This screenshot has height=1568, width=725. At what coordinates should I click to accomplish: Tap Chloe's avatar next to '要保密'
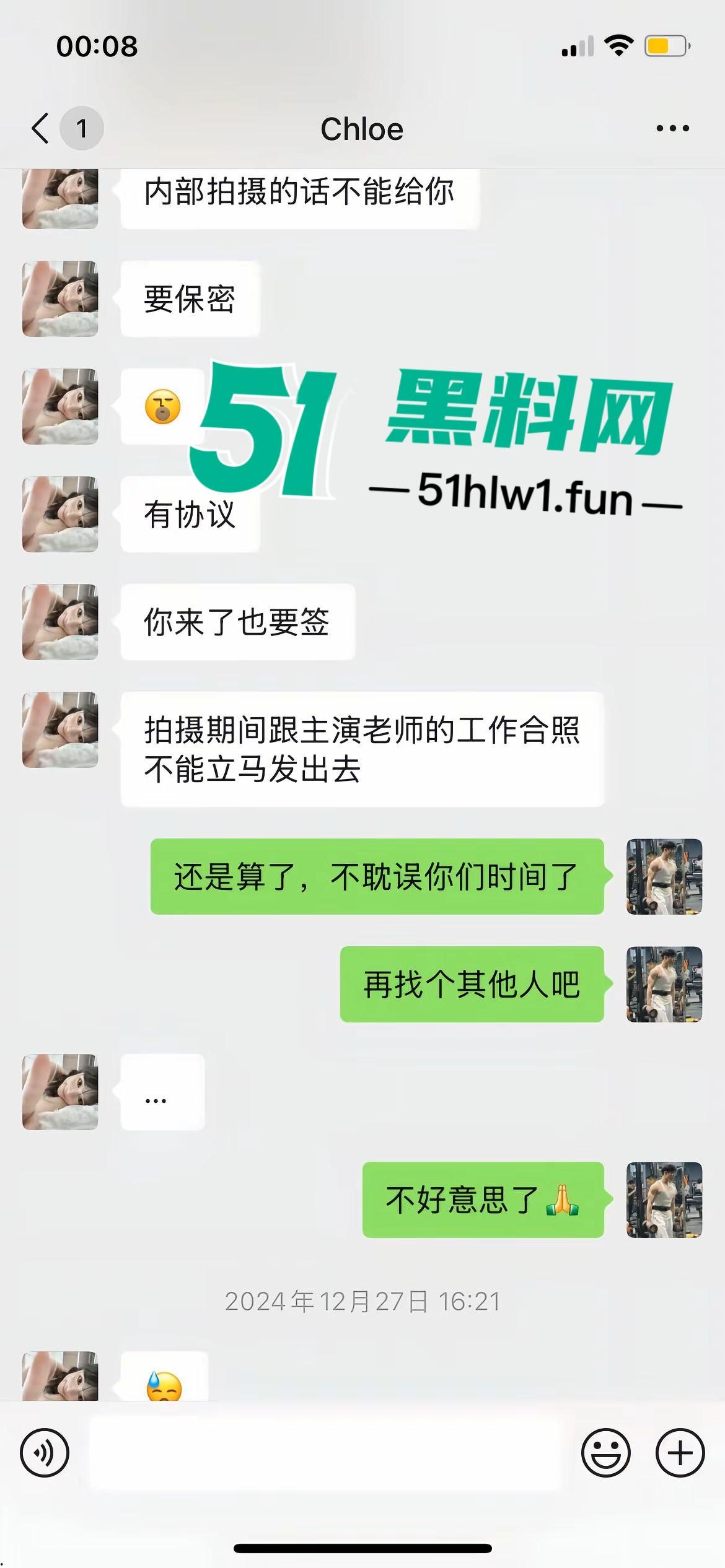point(59,298)
